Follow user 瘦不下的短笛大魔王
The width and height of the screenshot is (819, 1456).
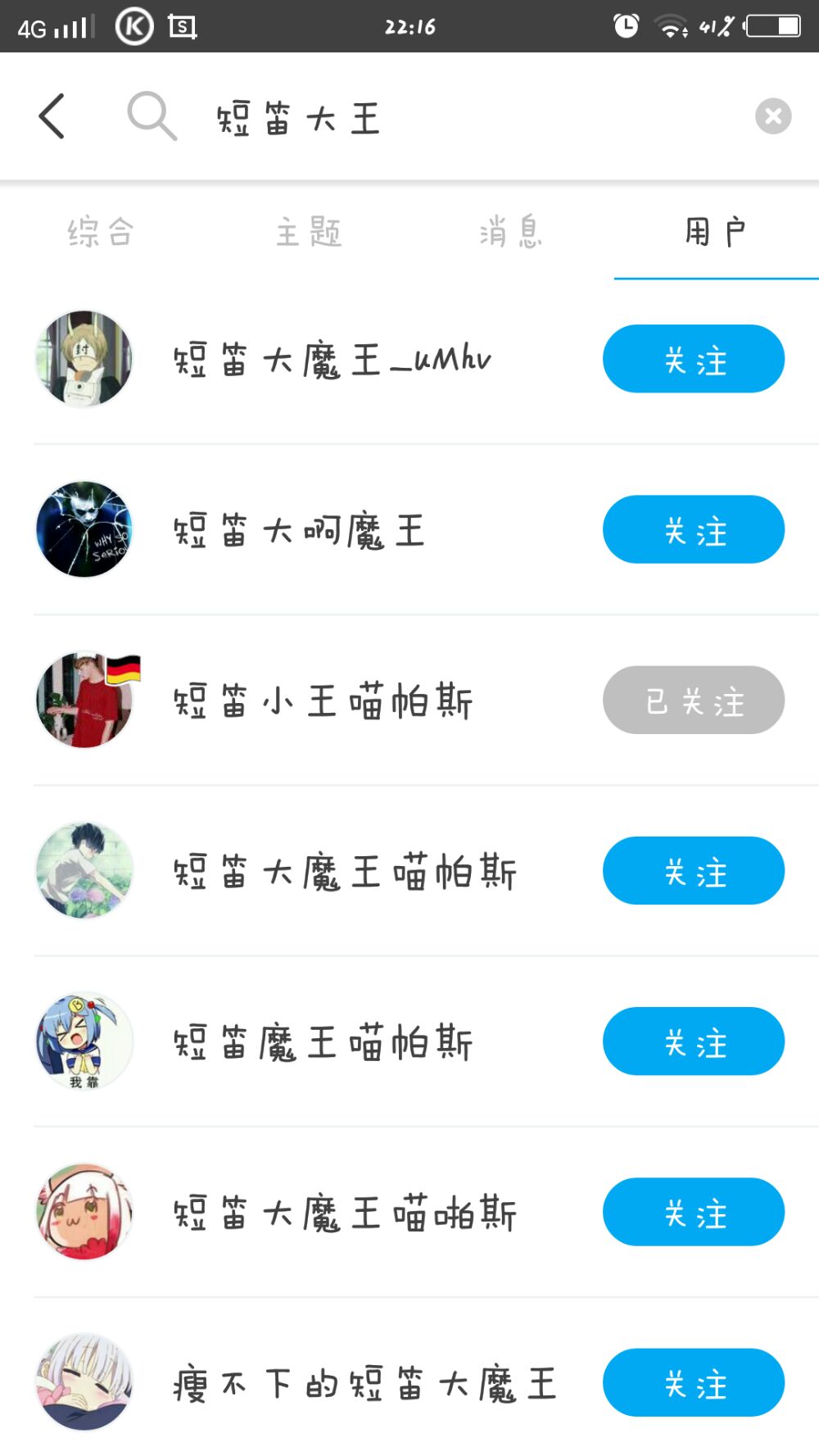693,1382
